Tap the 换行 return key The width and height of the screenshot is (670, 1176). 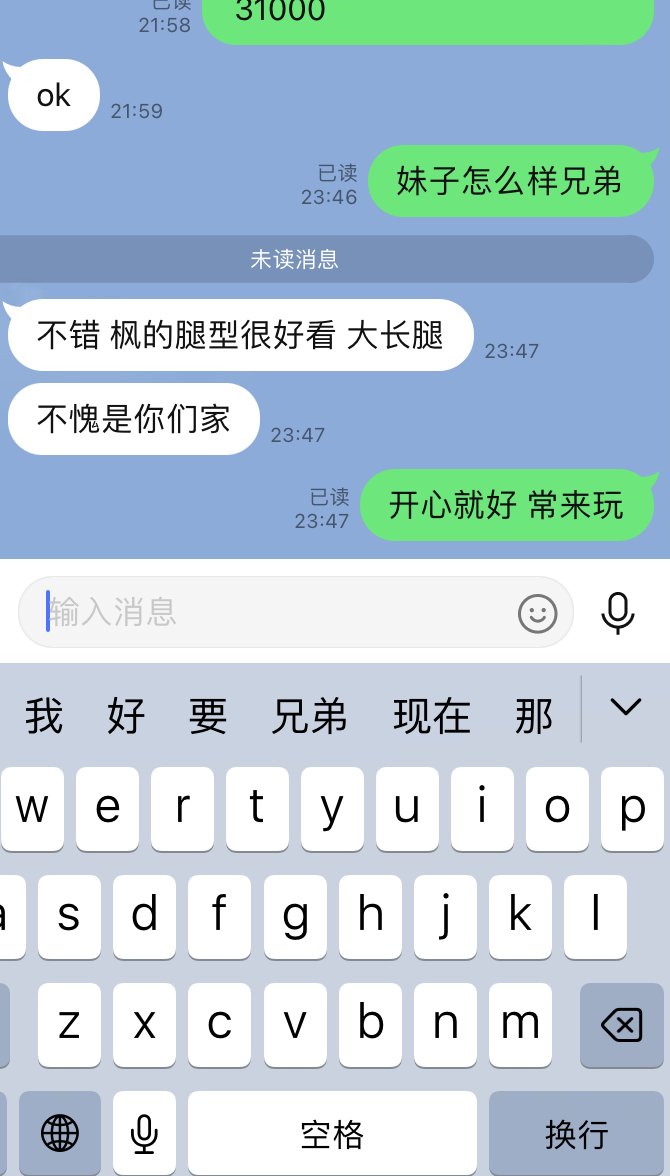click(x=577, y=1133)
